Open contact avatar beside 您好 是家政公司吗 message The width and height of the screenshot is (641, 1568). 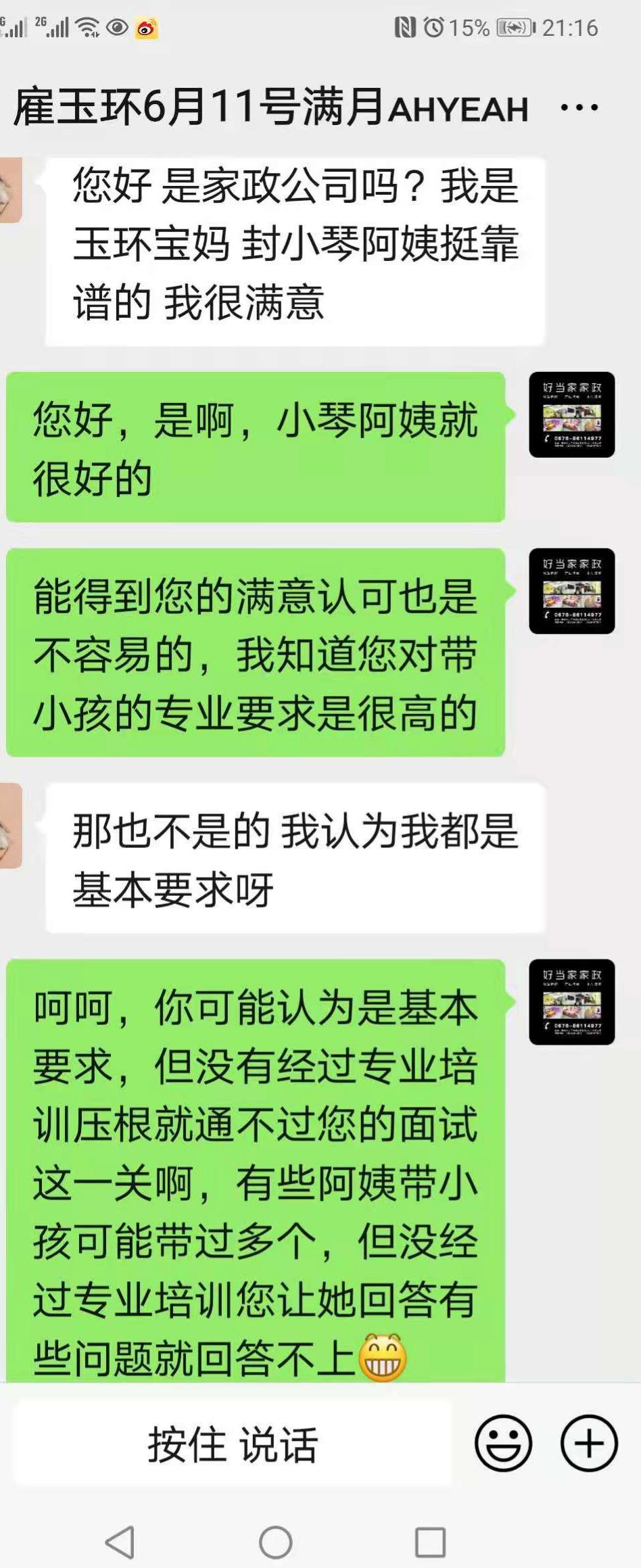click(10, 190)
